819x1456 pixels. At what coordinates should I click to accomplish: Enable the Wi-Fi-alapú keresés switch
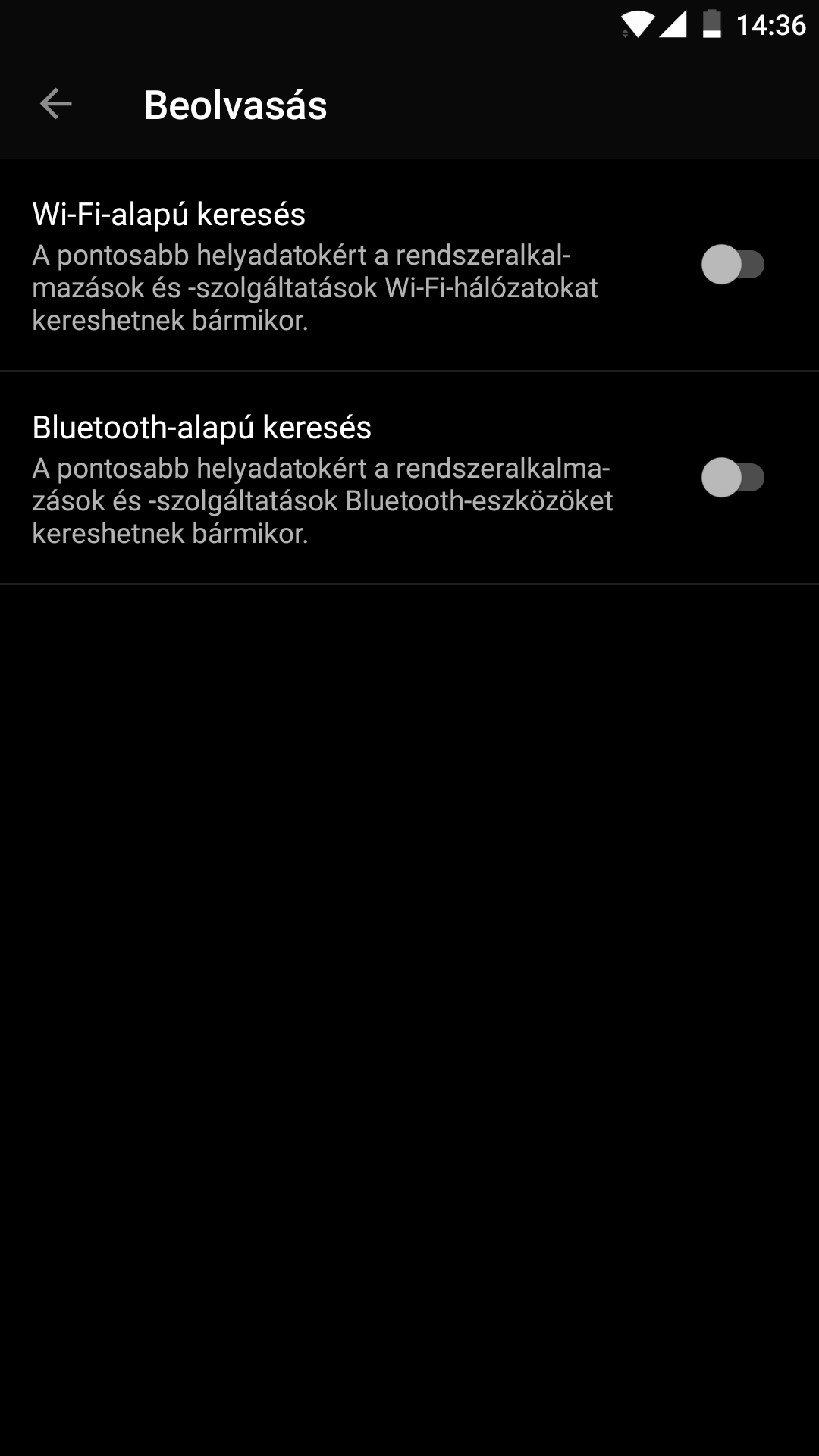point(733,265)
